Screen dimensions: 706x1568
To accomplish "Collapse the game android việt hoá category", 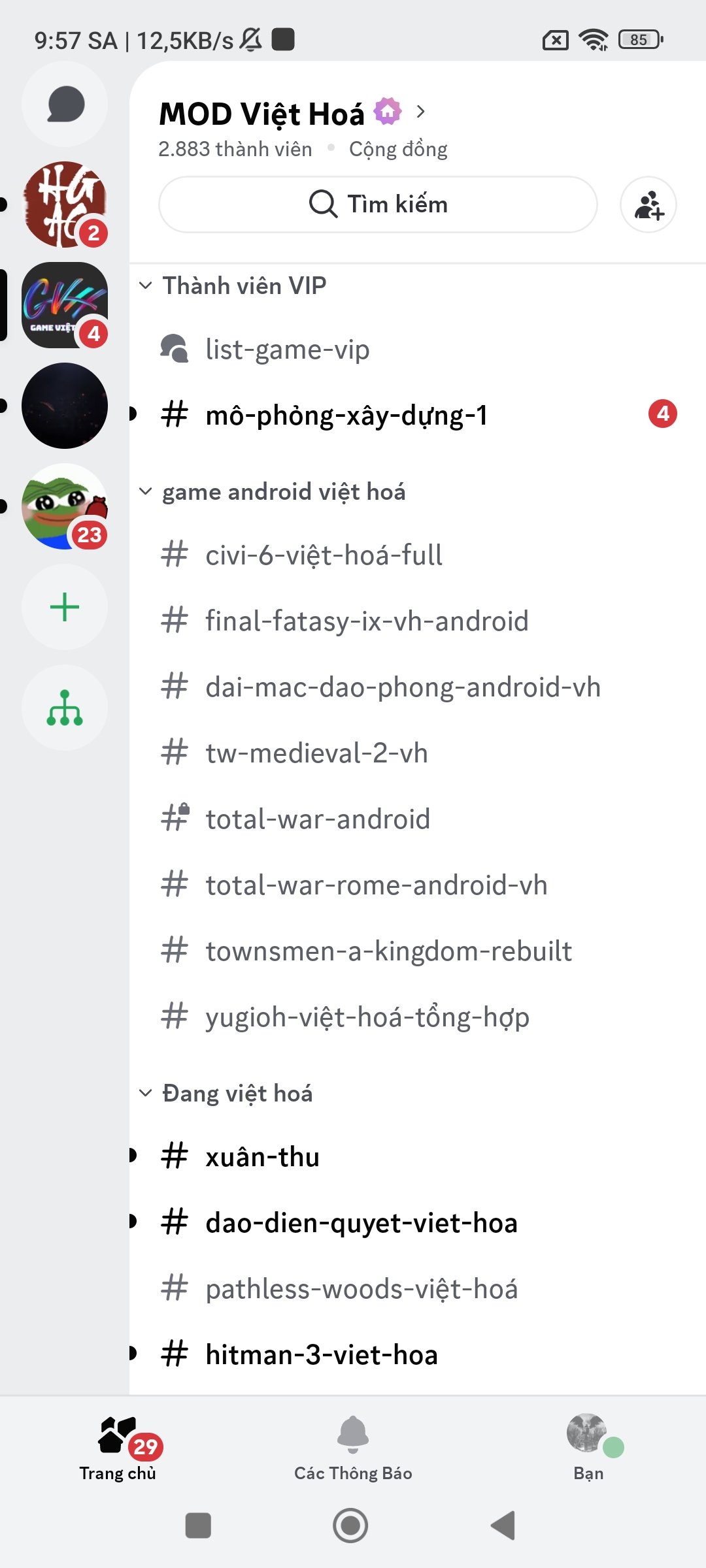I will [x=283, y=492].
